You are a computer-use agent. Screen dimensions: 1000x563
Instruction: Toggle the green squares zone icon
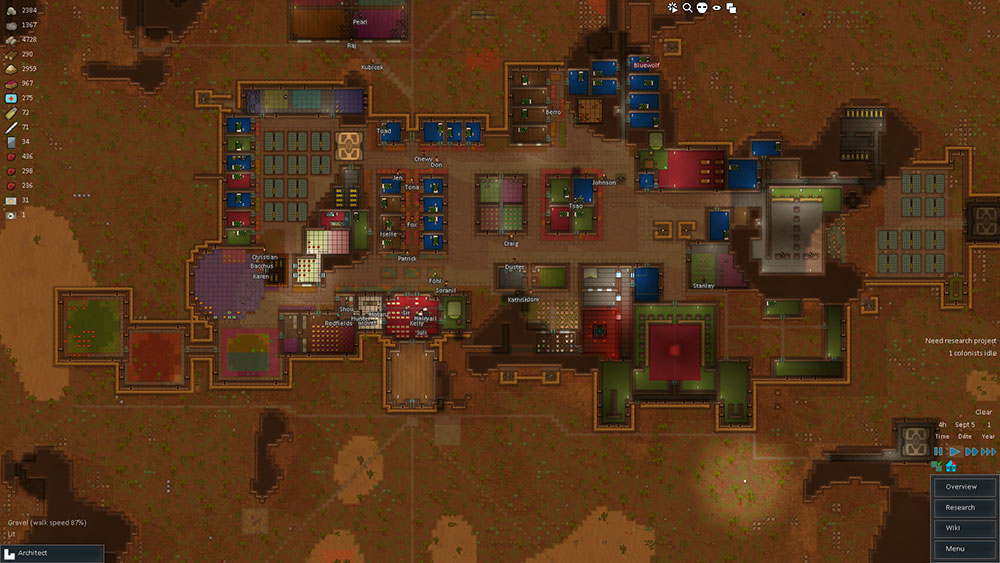point(938,466)
